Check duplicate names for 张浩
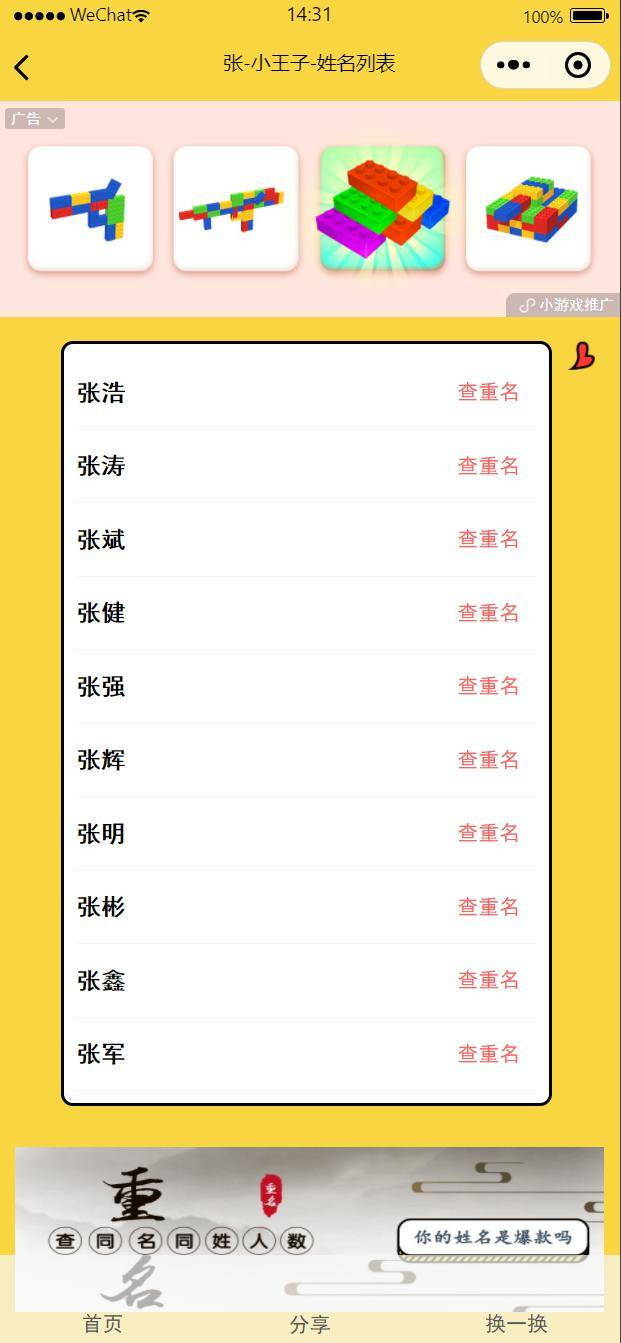 488,392
